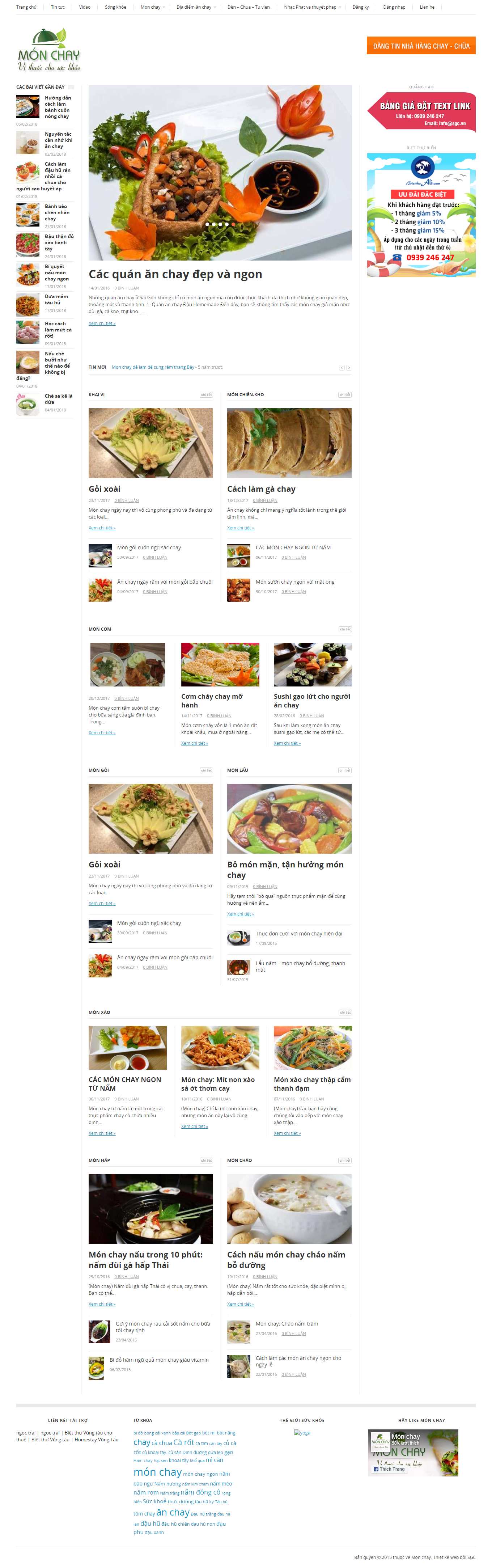Viewport: 492px width, 1568px height.
Task: Open Cách nấu món chay cháo nấm bổ dưỡng
Action: pos(286,1259)
